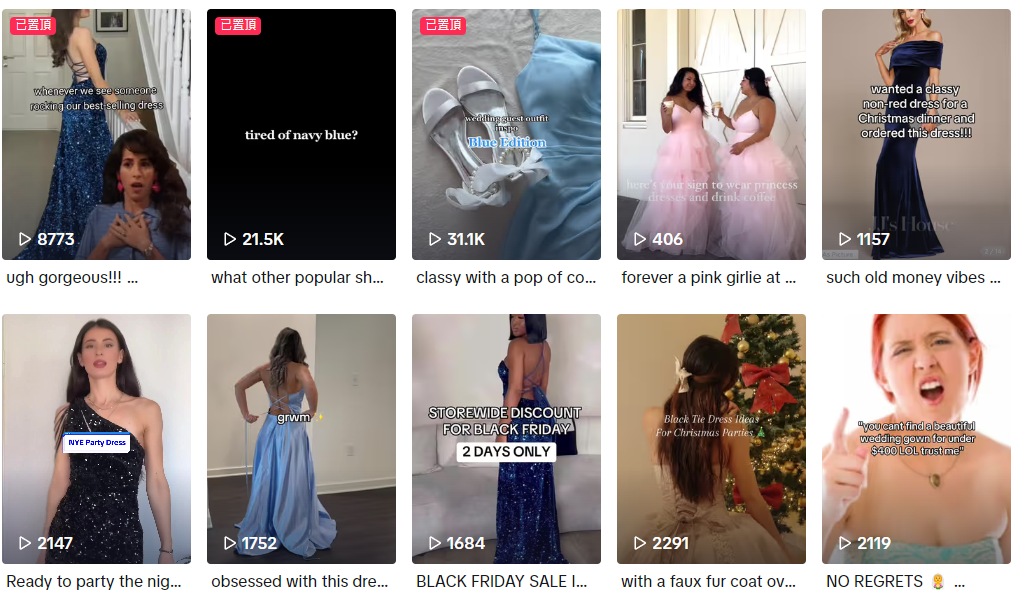Open the 'ugh gorgeous!!!' video with 8773 views
Viewport: 1019px width, 602px height.
(x=96, y=135)
